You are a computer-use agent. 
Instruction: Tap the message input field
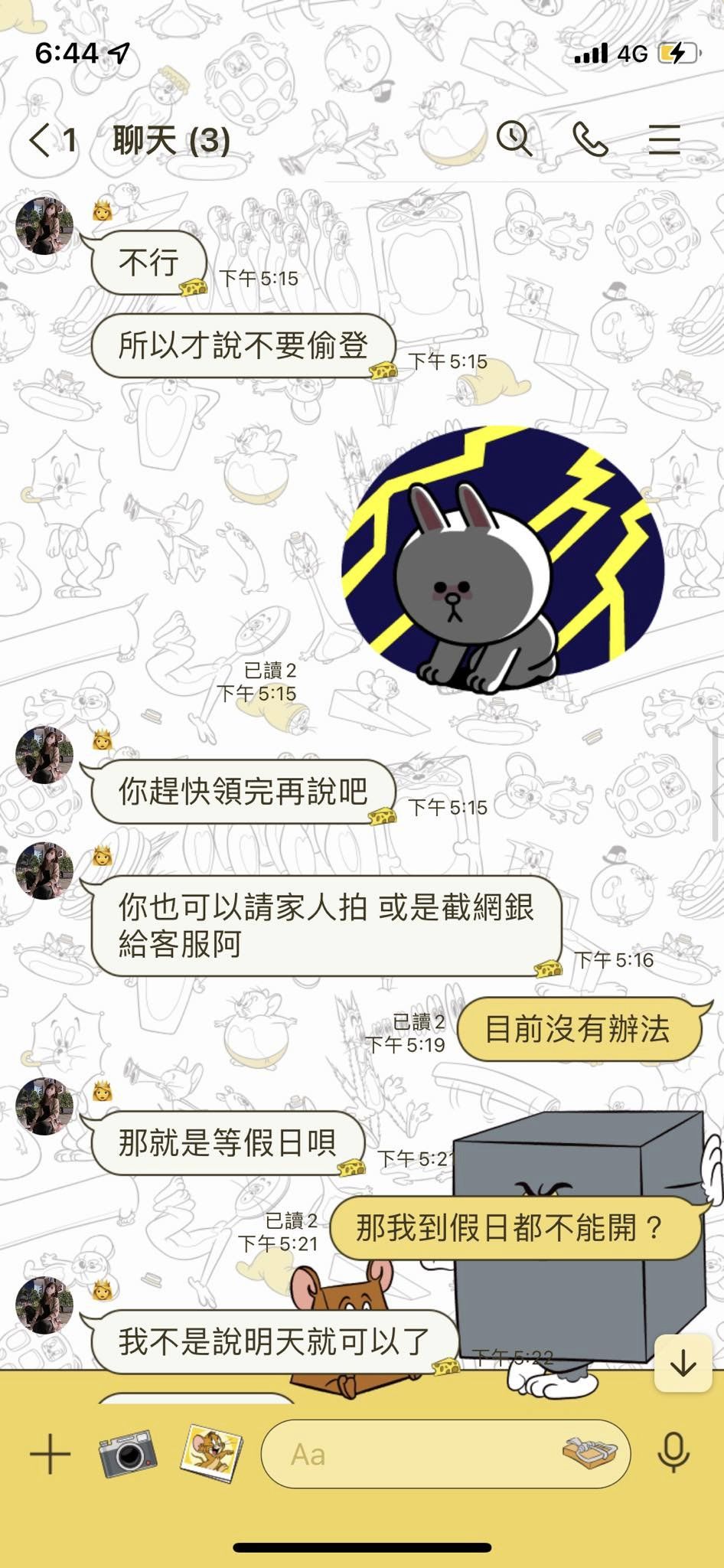point(413,1454)
